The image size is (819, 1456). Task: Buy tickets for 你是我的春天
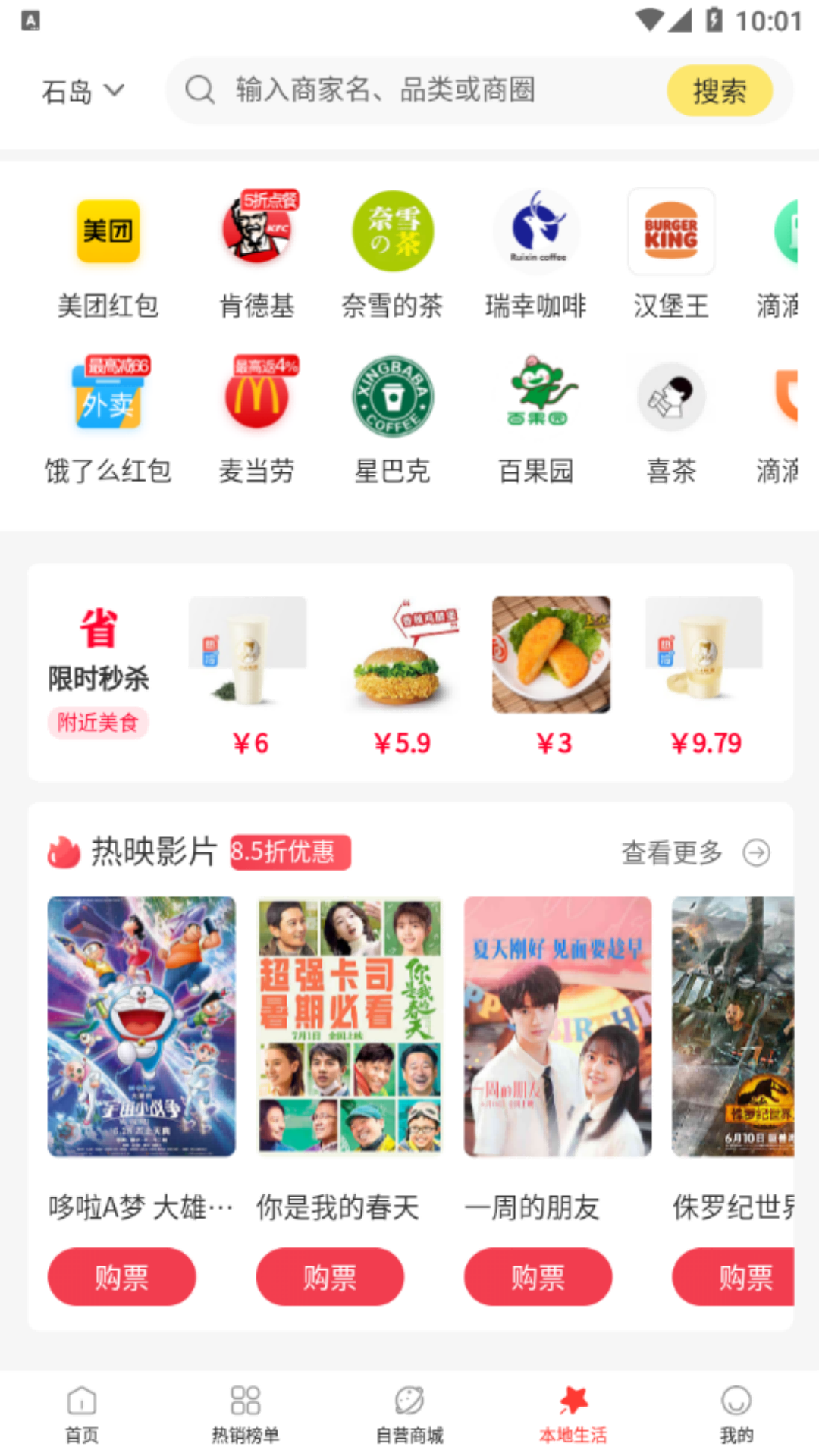tap(330, 1277)
